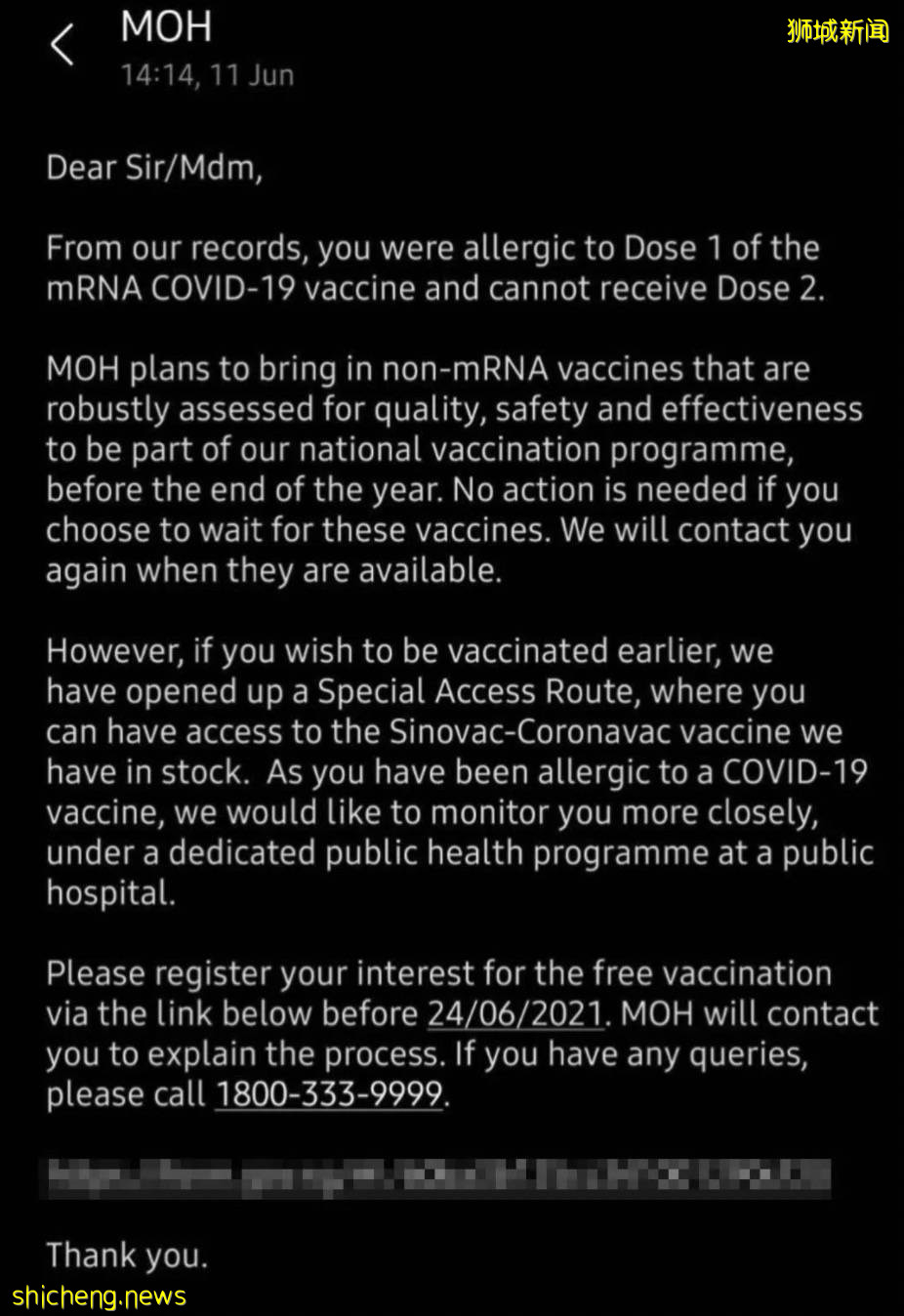Viewport: 904px width, 1316px height.
Task: Switch to the MOH conversation view
Action: tap(165, 27)
